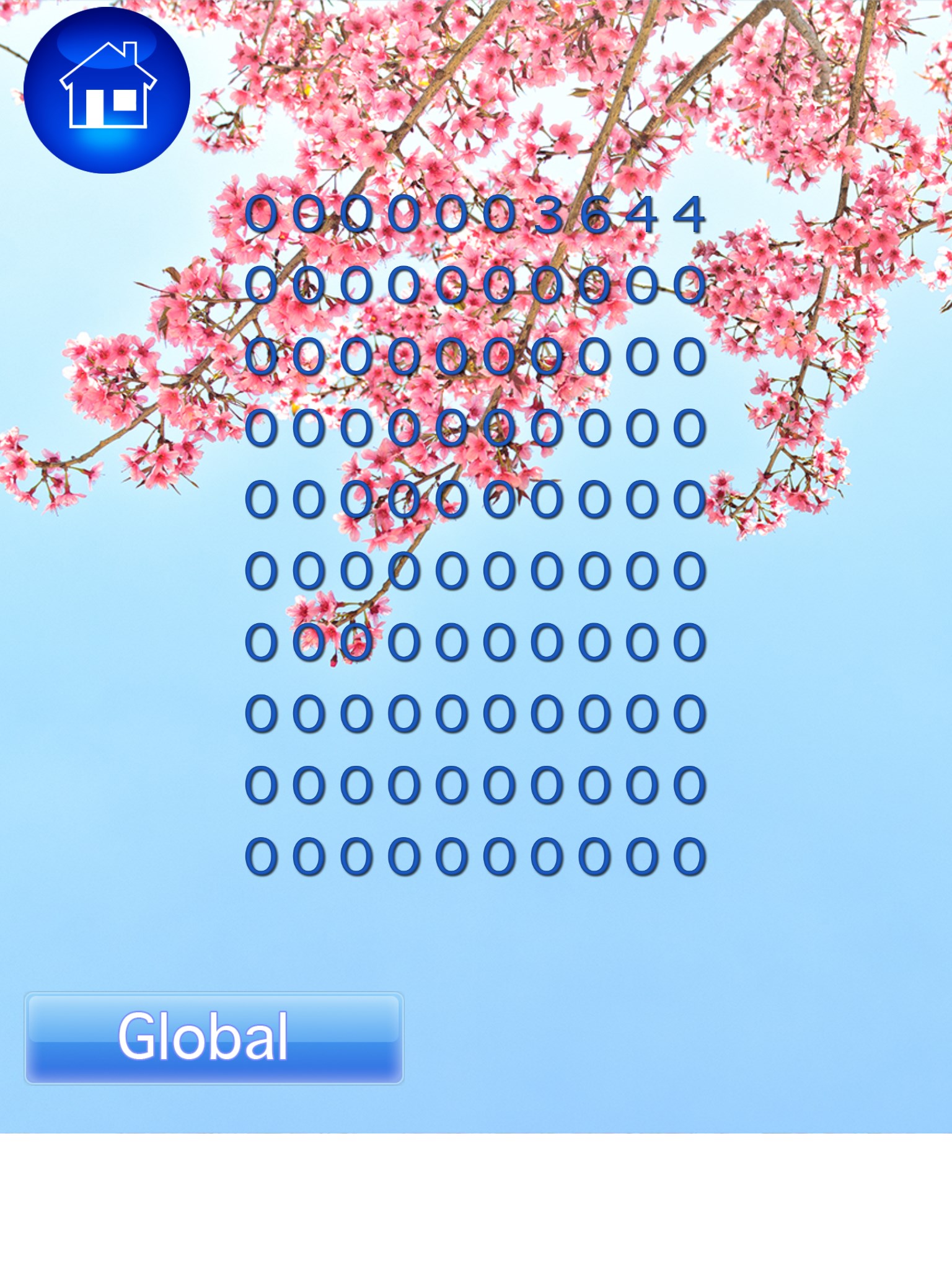Open the Global leaderboard
The height and width of the screenshot is (1270, 952).
214,1037
